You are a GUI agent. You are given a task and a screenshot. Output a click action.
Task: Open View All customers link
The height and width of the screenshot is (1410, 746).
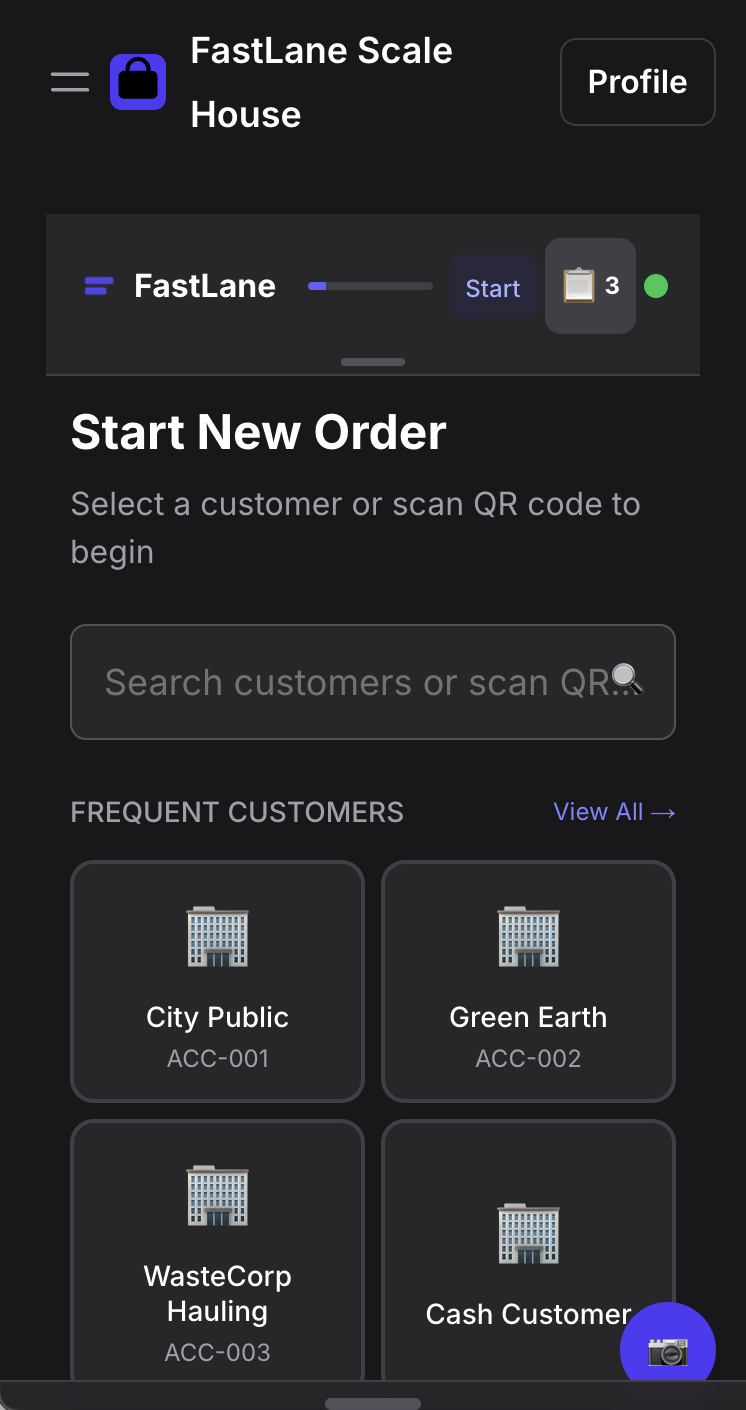[614, 811]
